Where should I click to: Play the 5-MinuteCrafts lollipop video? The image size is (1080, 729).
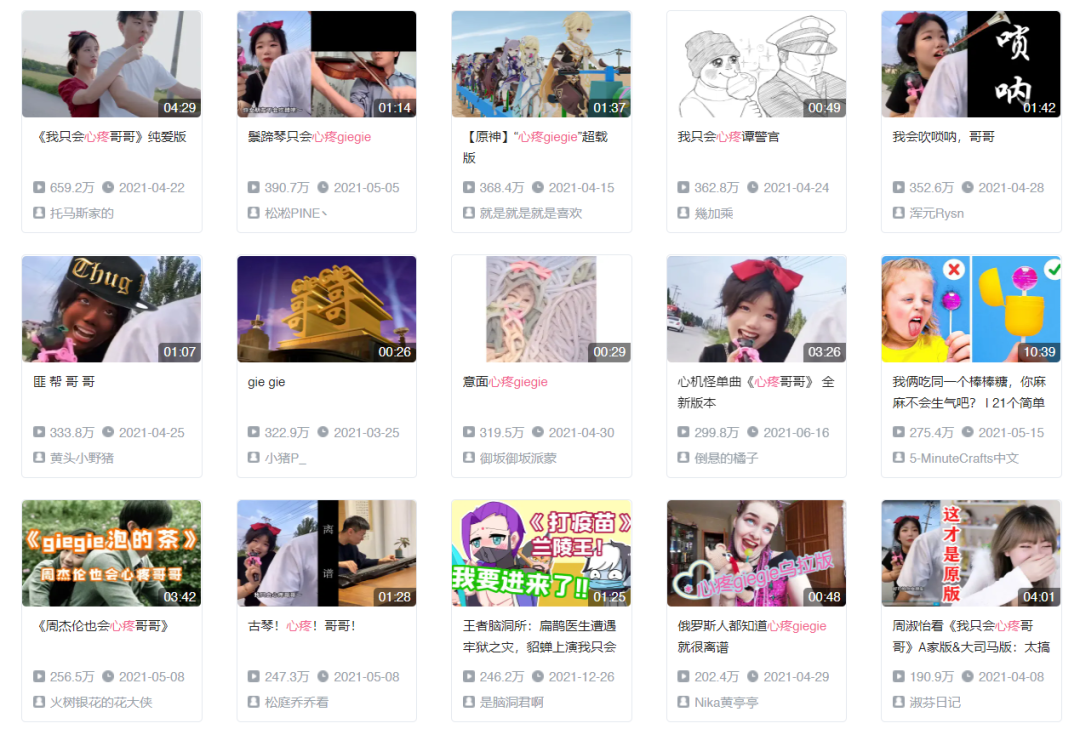pyautogui.click(x=970, y=309)
